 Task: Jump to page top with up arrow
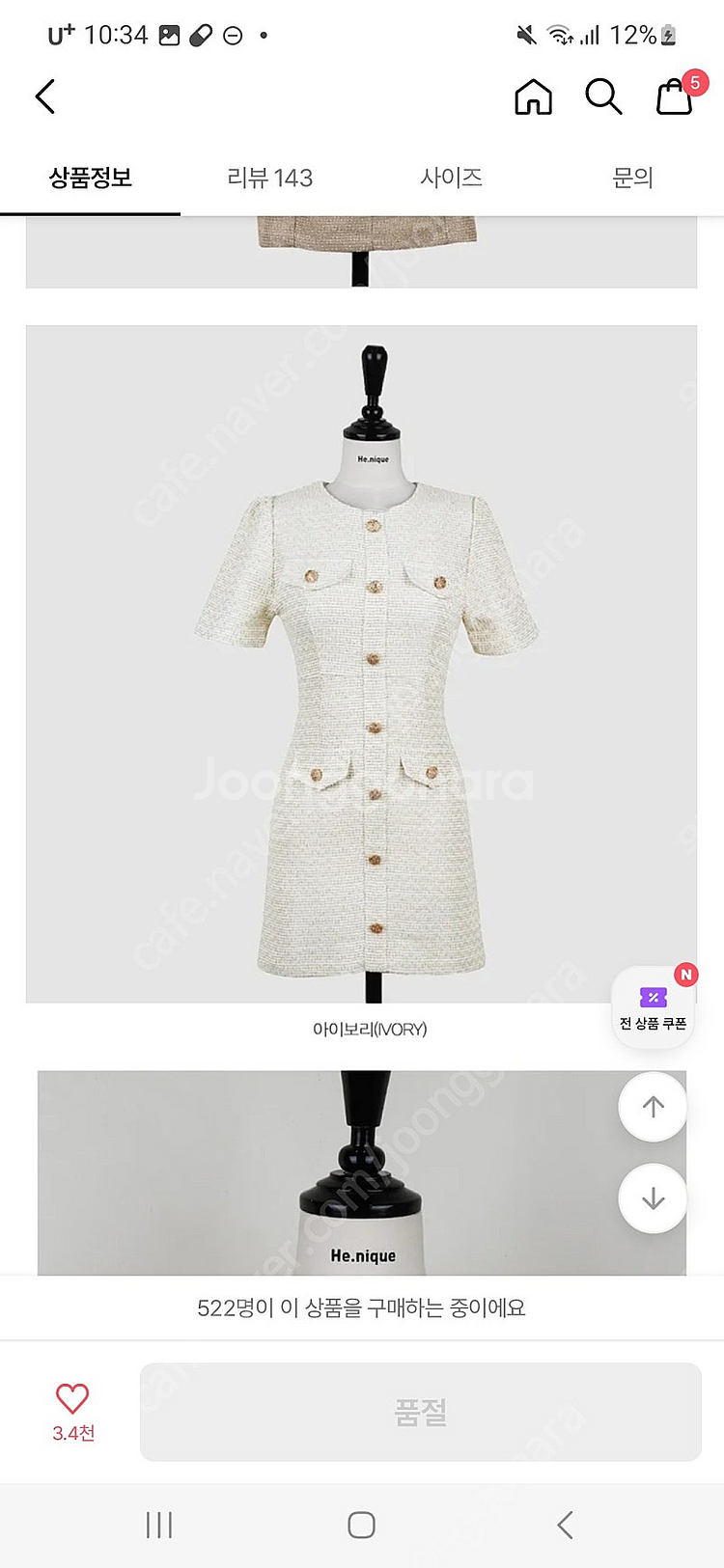653,1107
